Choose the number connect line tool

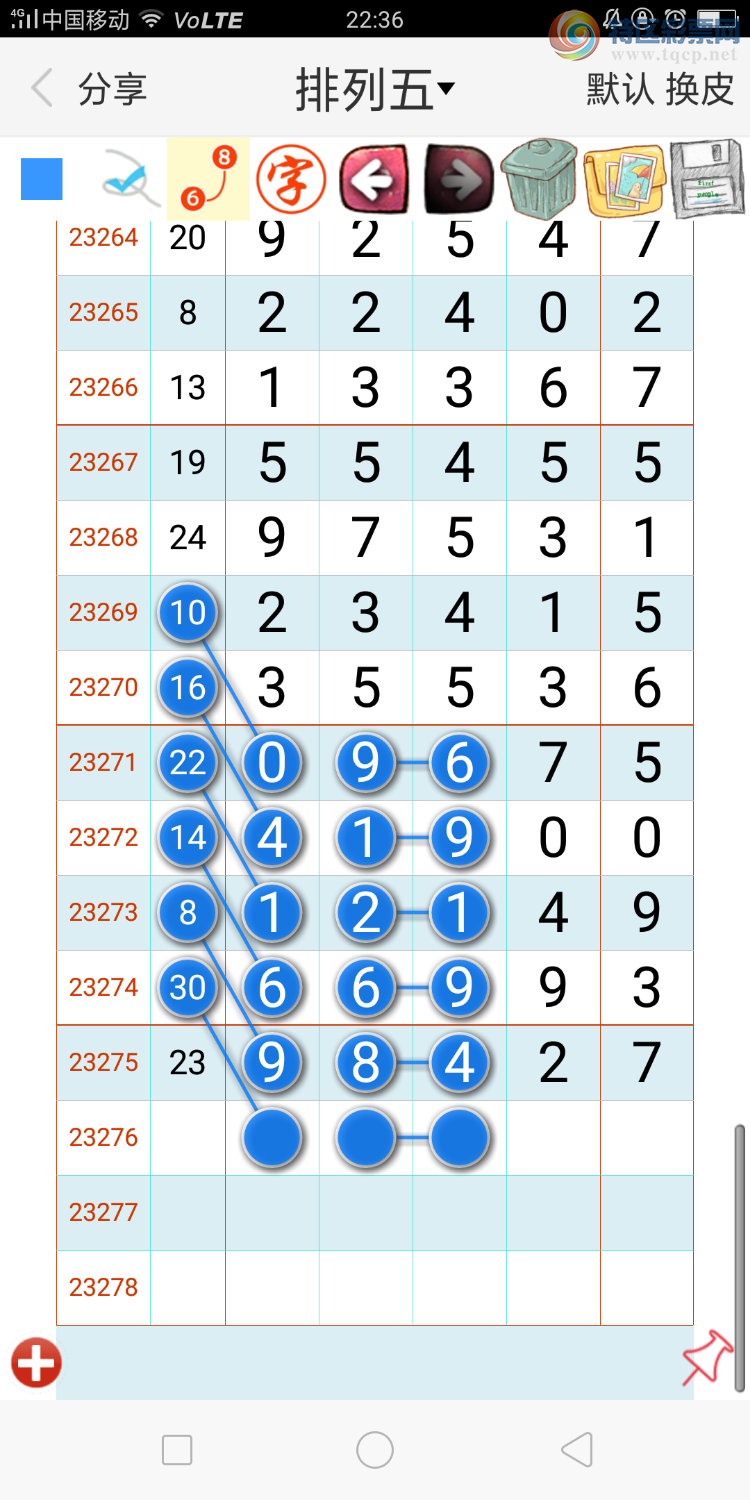(208, 179)
